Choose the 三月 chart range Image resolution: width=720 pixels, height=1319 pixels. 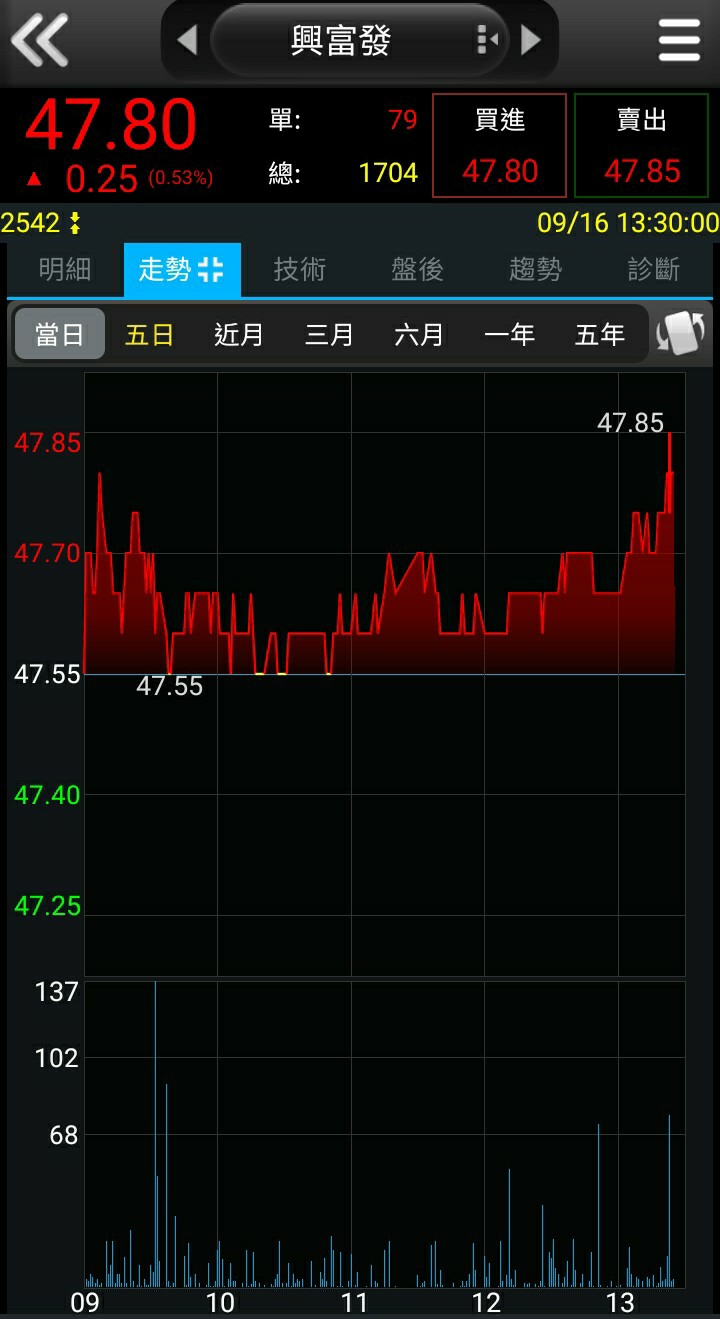coord(329,334)
